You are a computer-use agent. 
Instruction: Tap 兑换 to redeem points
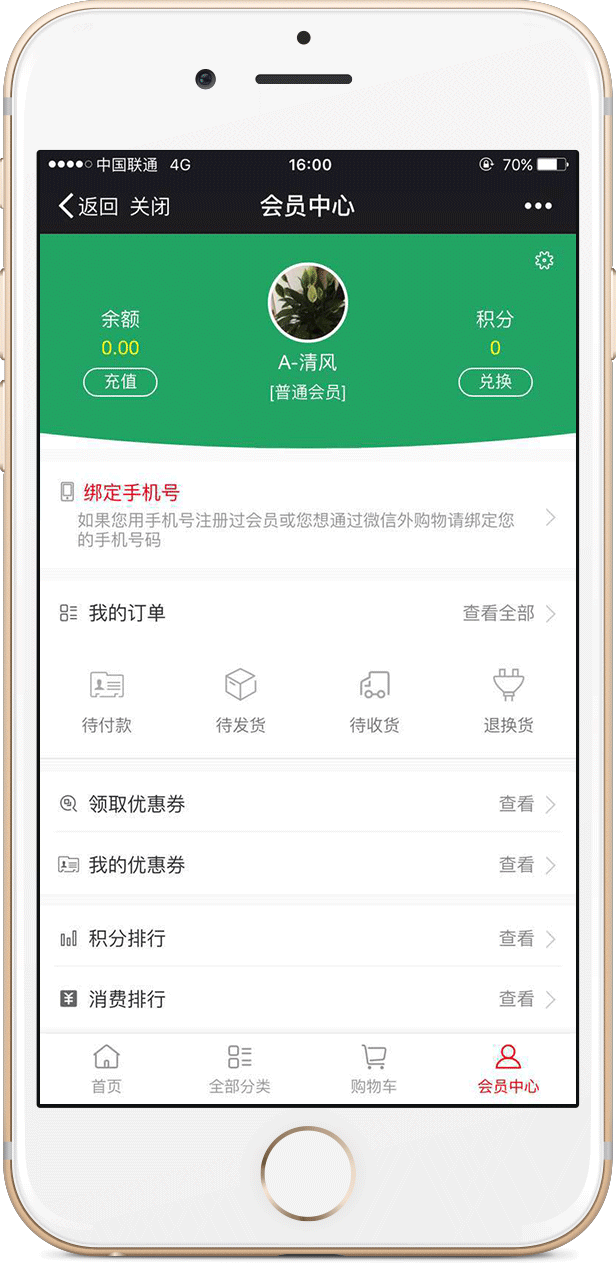click(495, 382)
